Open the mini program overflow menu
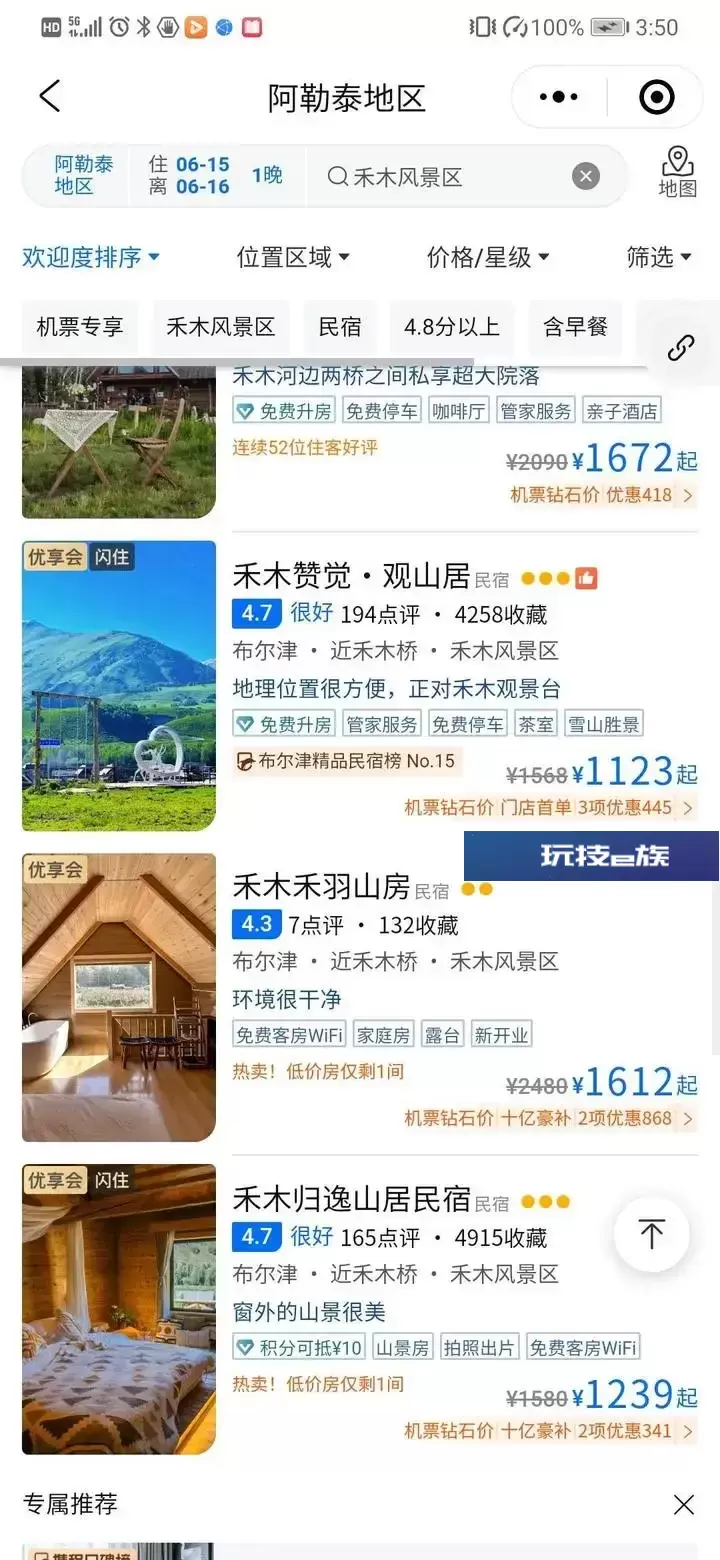Viewport: 720px width, 1560px height. tap(558, 97)
